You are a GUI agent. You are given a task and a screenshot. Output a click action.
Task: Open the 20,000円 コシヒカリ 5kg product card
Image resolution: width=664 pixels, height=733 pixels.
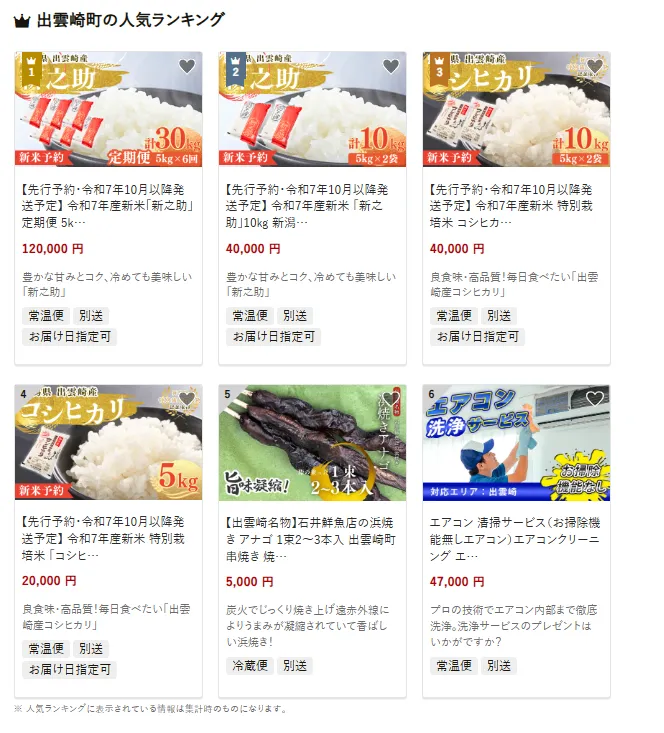(x=108, y=537)
